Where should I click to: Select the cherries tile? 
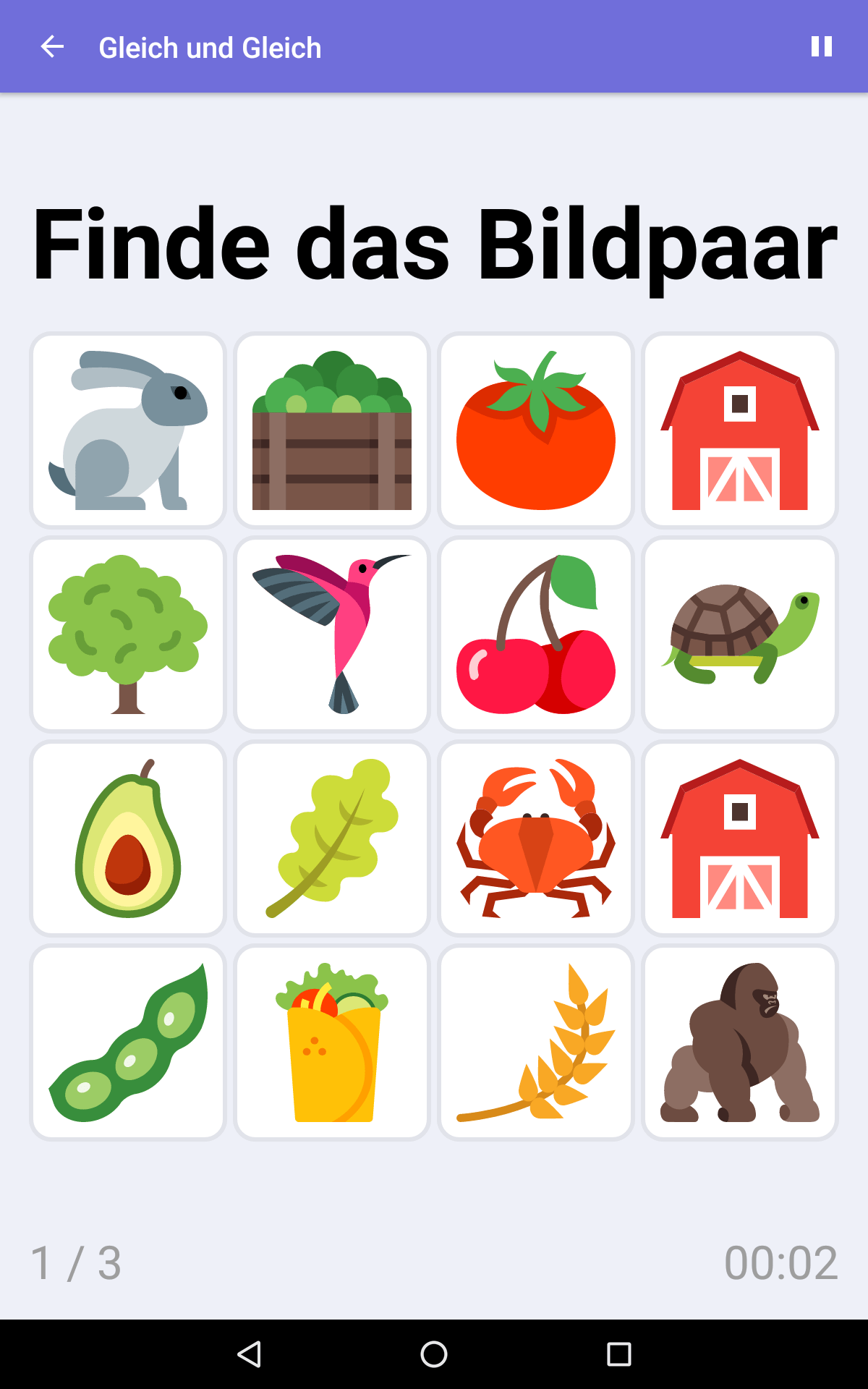point(536,634)
